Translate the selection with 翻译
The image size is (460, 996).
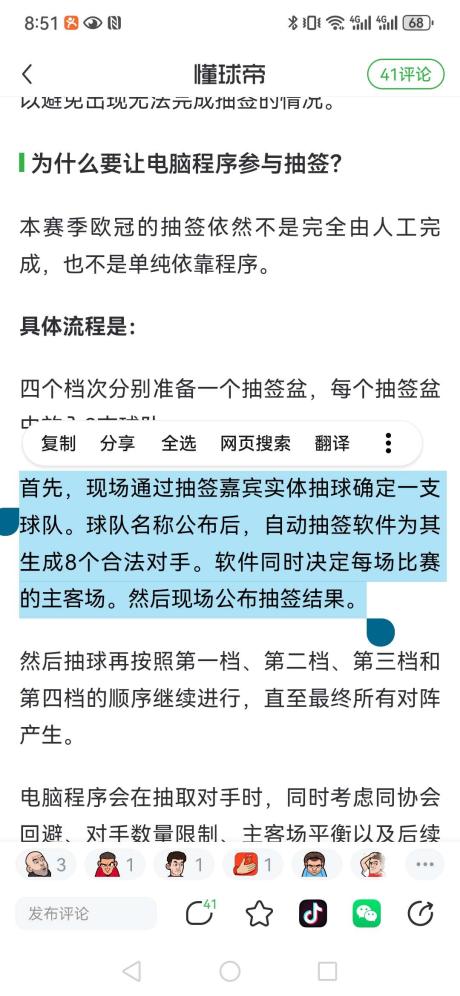tap(332, 443)
